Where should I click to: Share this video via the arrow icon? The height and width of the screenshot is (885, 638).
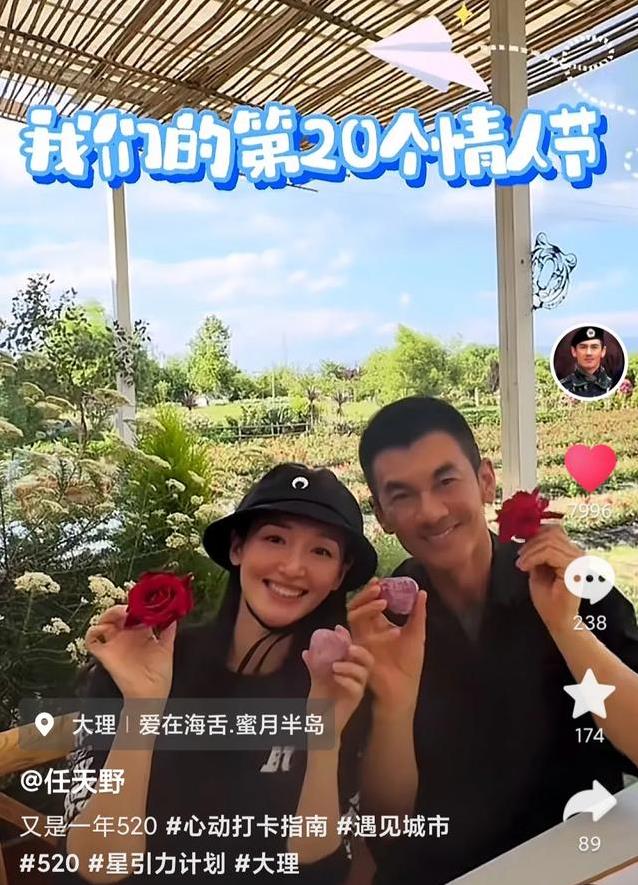pyautogui.click(x=590, y=803)
